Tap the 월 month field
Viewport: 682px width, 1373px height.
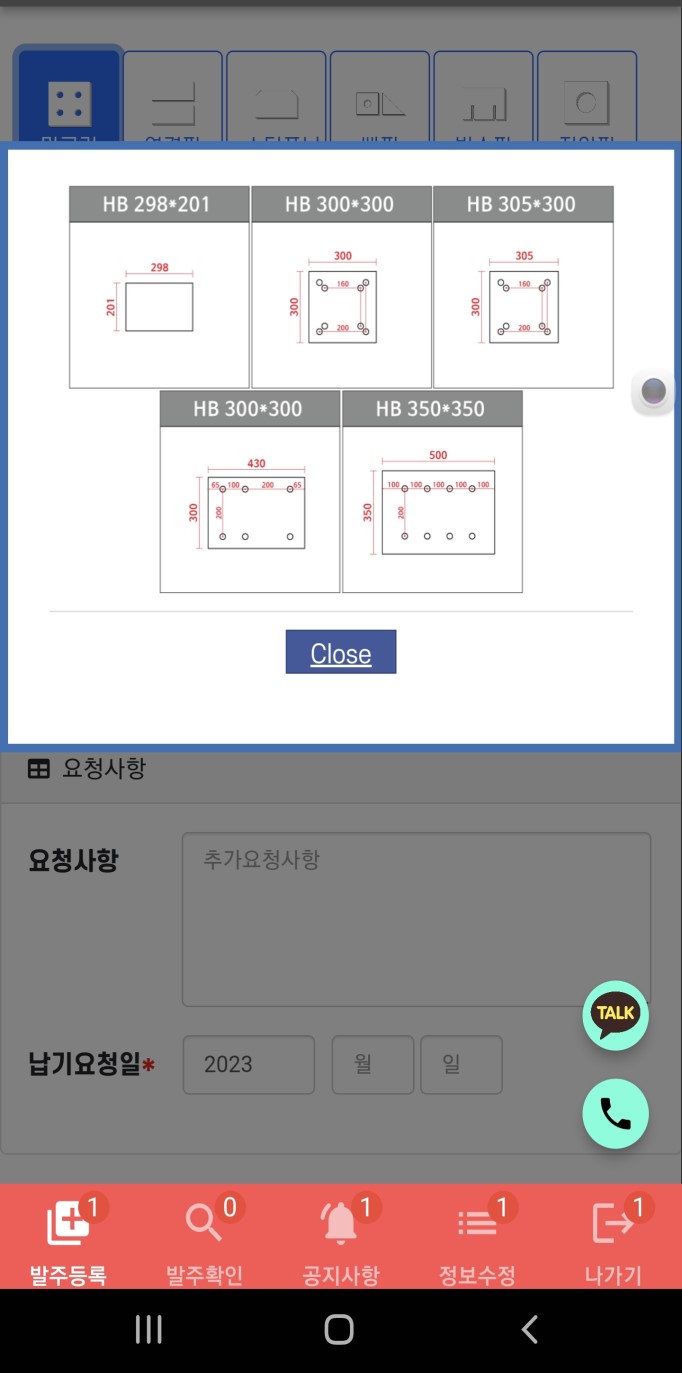click(x=372, y=1064)
